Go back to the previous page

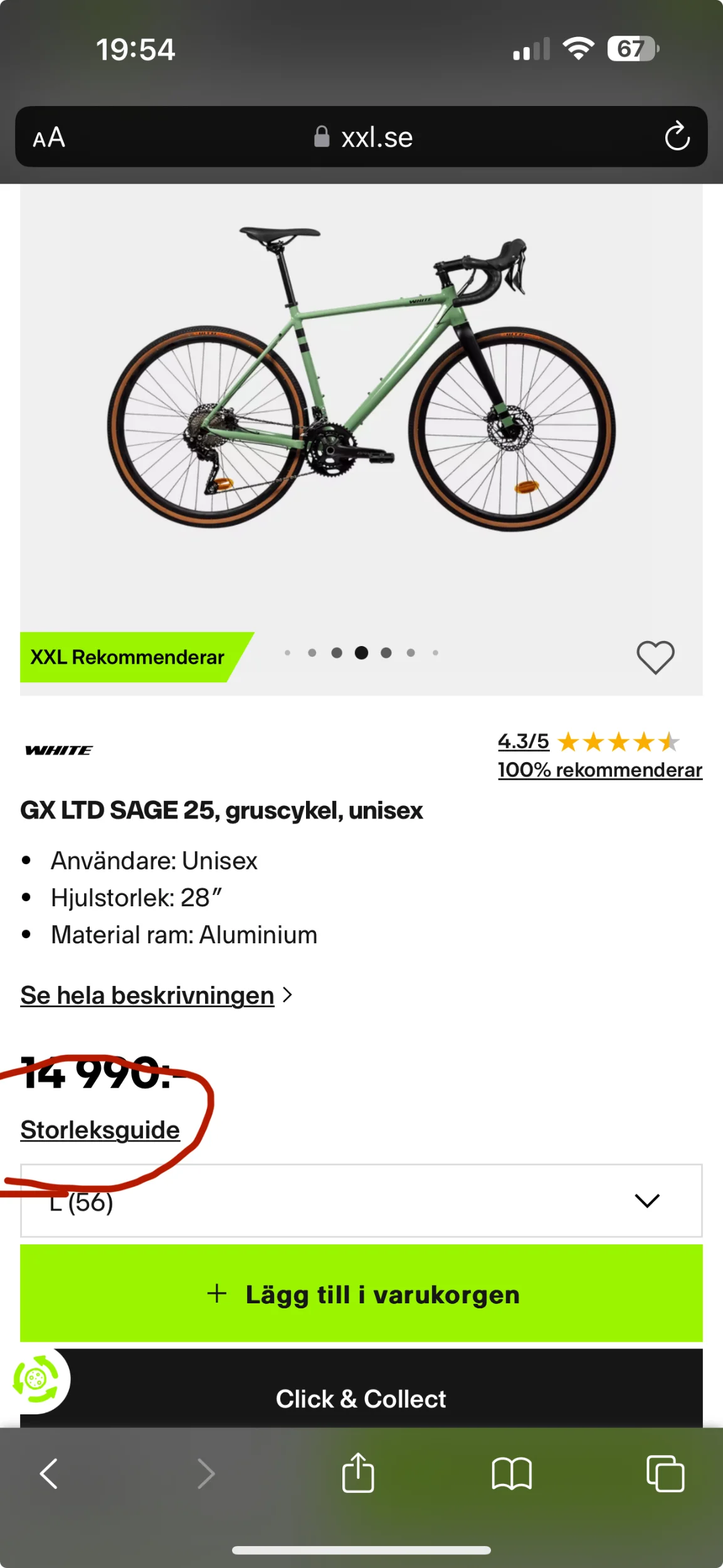tap(49, 1473)
